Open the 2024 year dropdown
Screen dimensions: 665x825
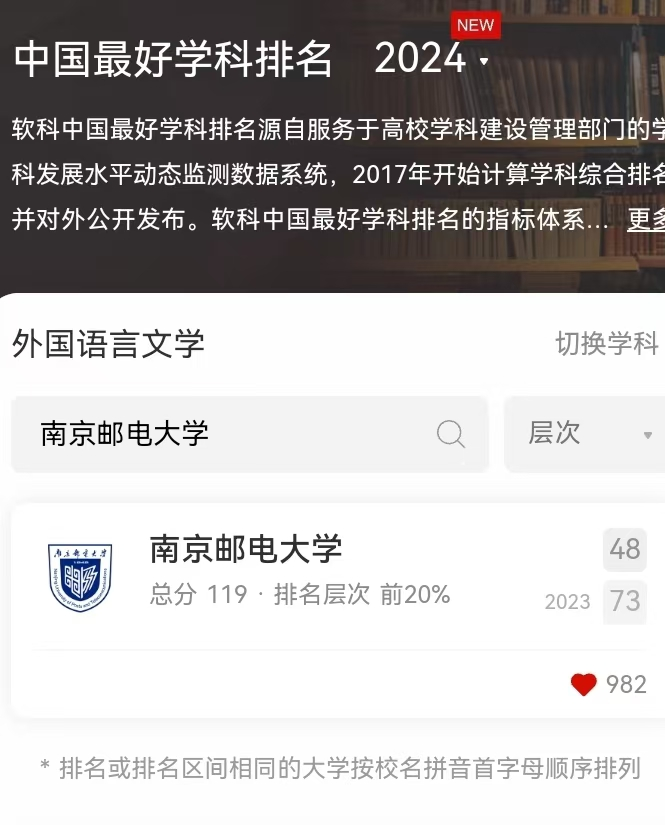[432, 60]
